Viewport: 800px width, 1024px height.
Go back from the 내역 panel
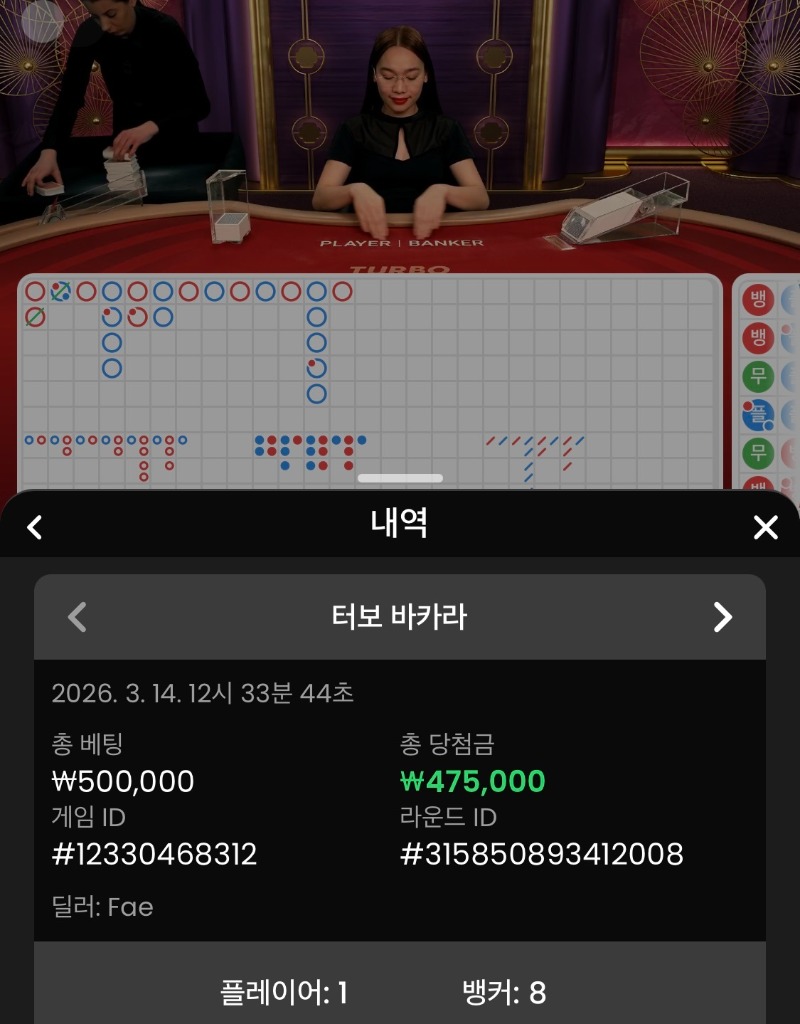click(x=35, y=527)
